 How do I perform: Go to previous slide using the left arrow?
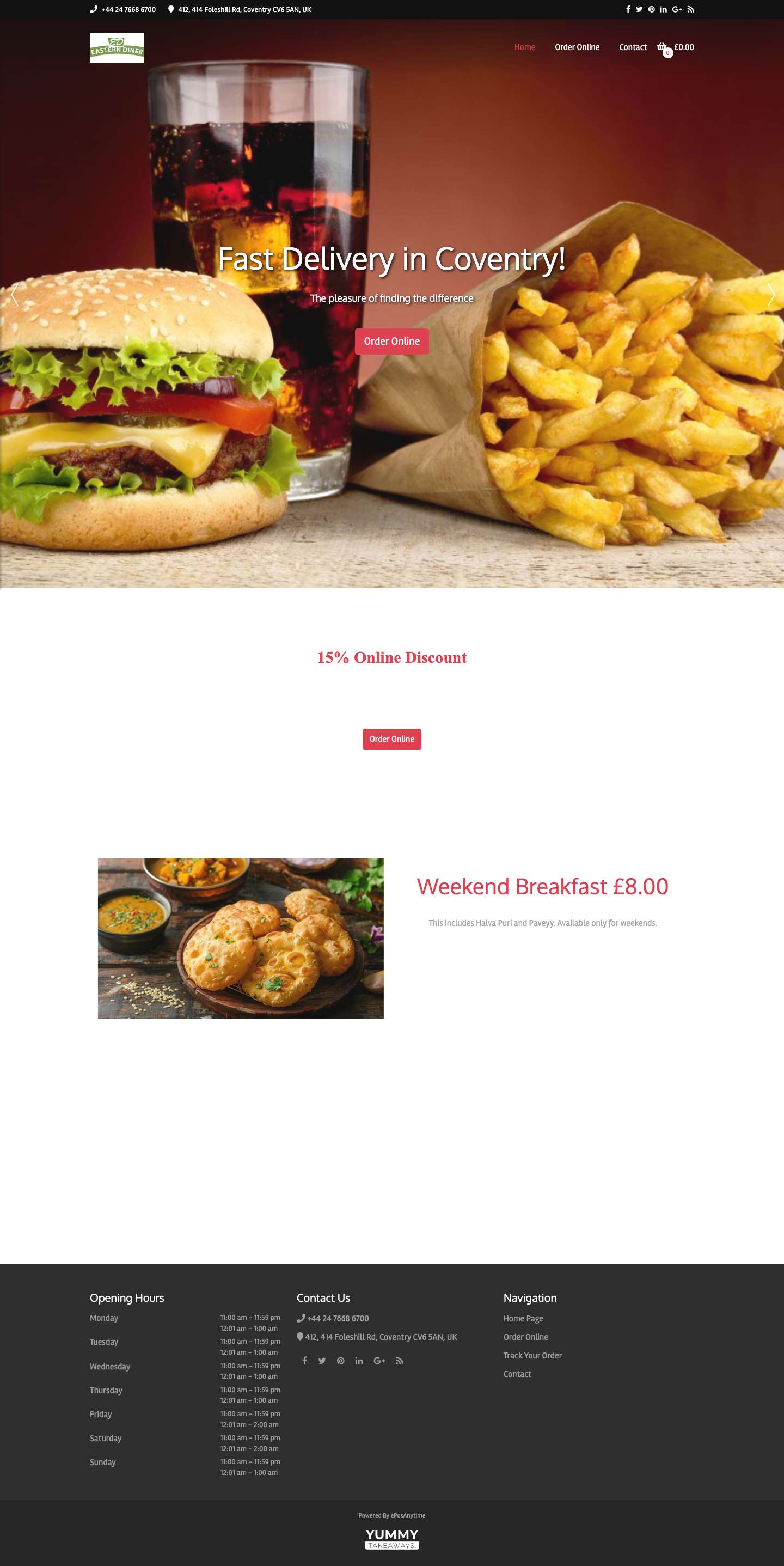click(x=14, y=294)
